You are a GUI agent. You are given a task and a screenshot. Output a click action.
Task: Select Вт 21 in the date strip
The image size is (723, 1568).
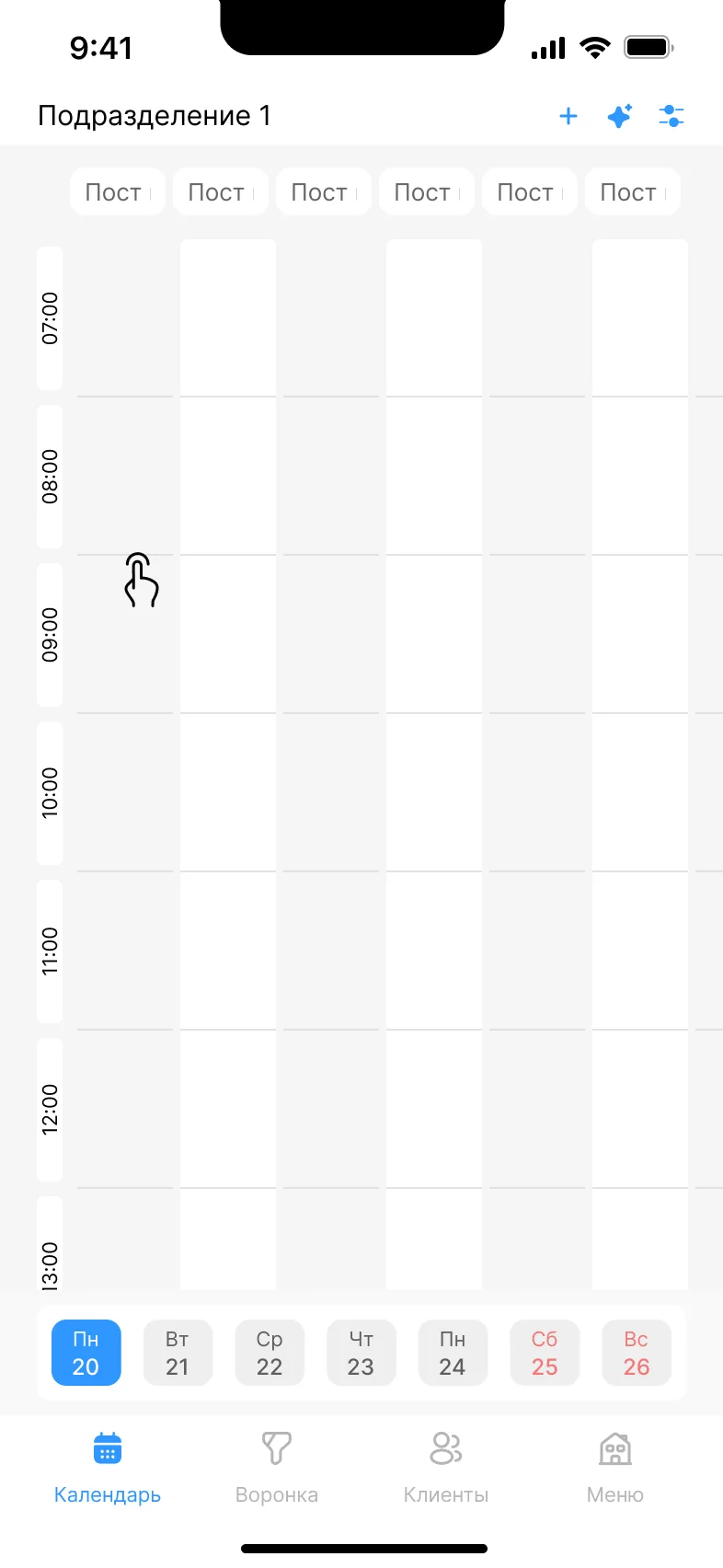[178, 1353]
